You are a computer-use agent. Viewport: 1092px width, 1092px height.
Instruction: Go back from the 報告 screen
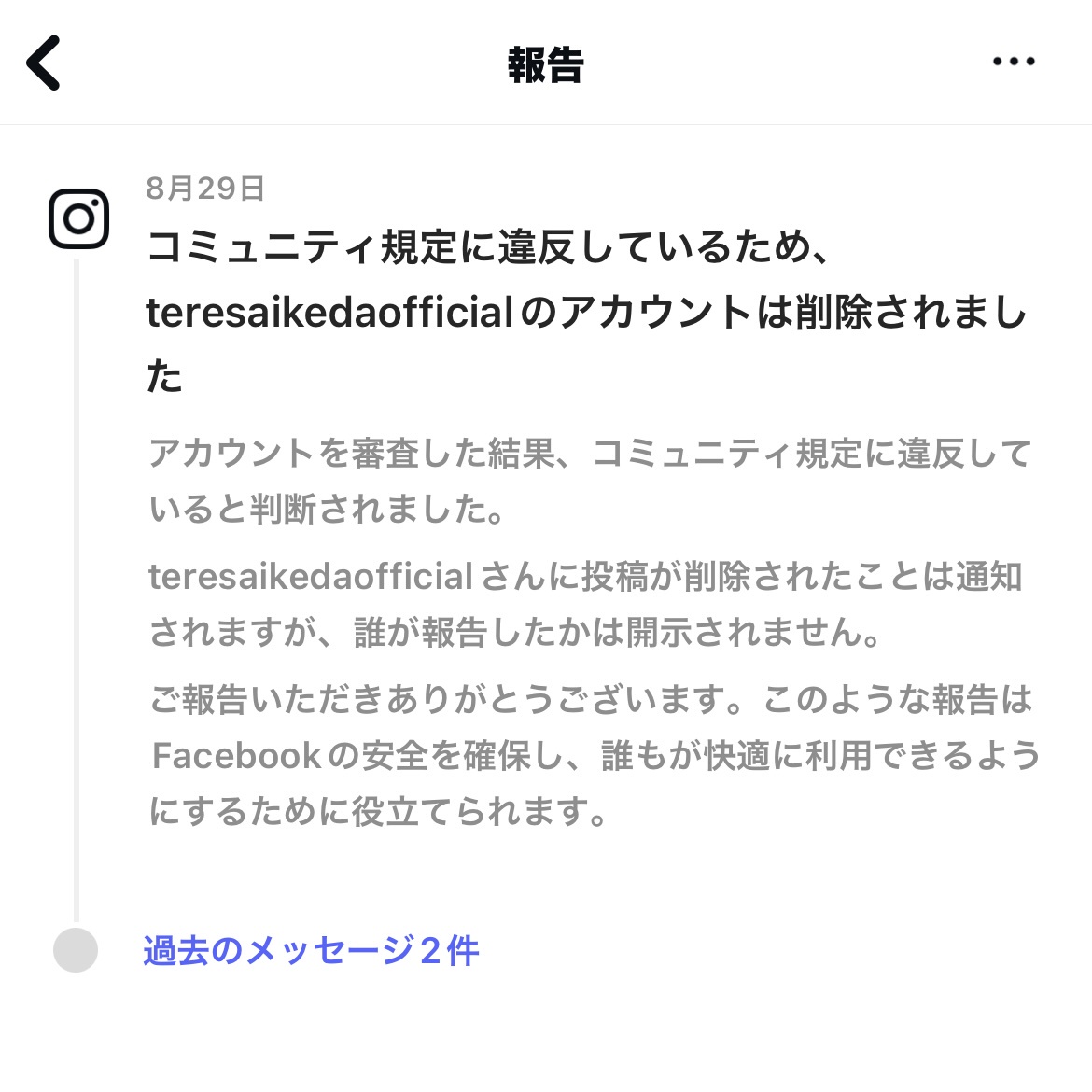(x=44, y=63)
